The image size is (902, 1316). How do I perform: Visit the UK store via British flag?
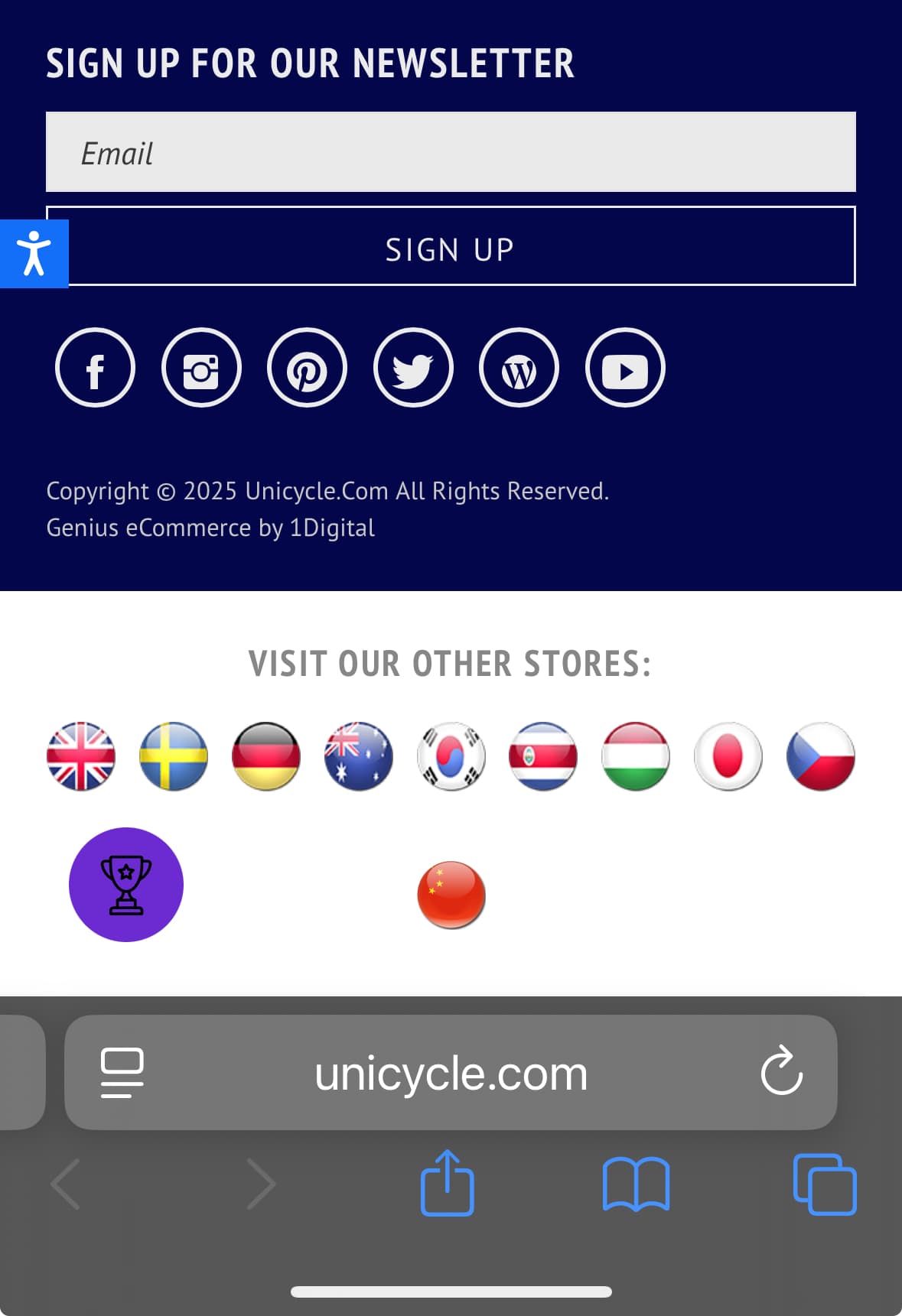click(x=81, y=756)
